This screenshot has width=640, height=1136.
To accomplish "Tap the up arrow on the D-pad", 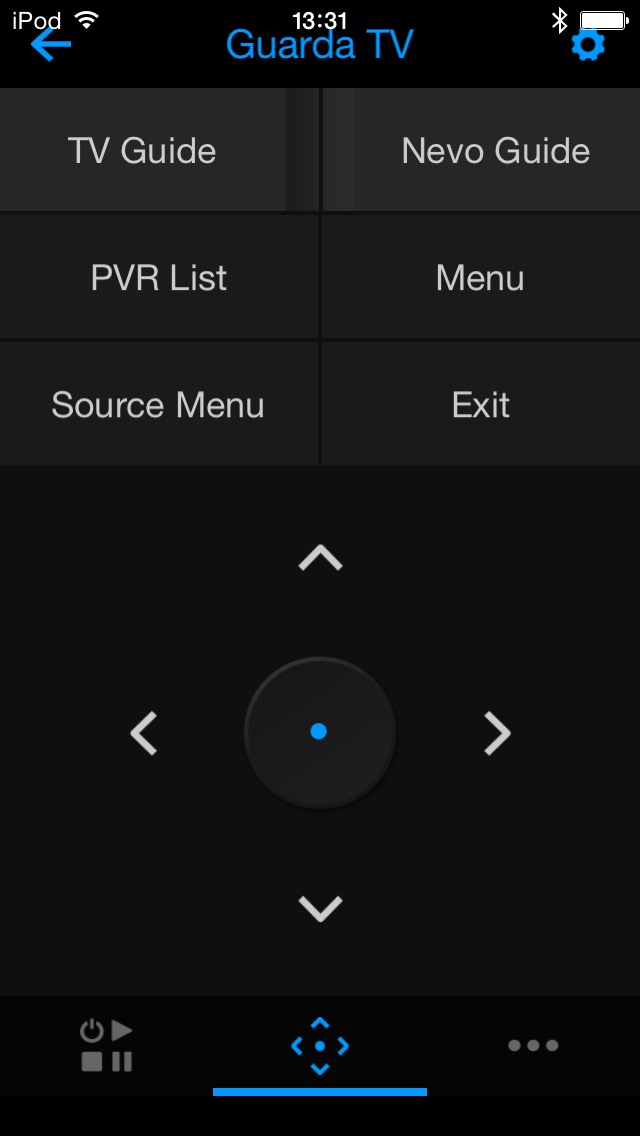I will (320, 559).
